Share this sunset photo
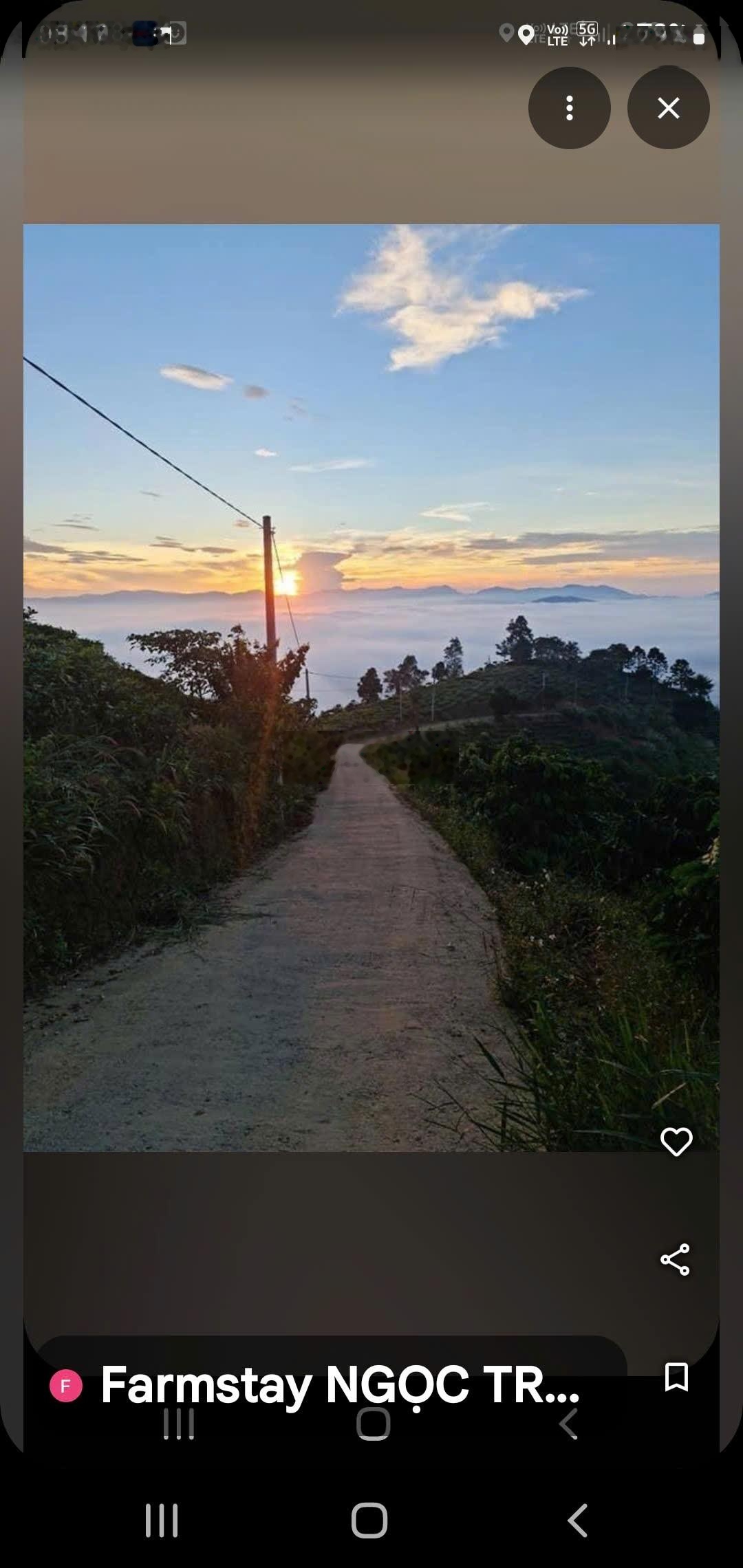Screen dimensions: 743x1568 click(x=675, y=1259)
